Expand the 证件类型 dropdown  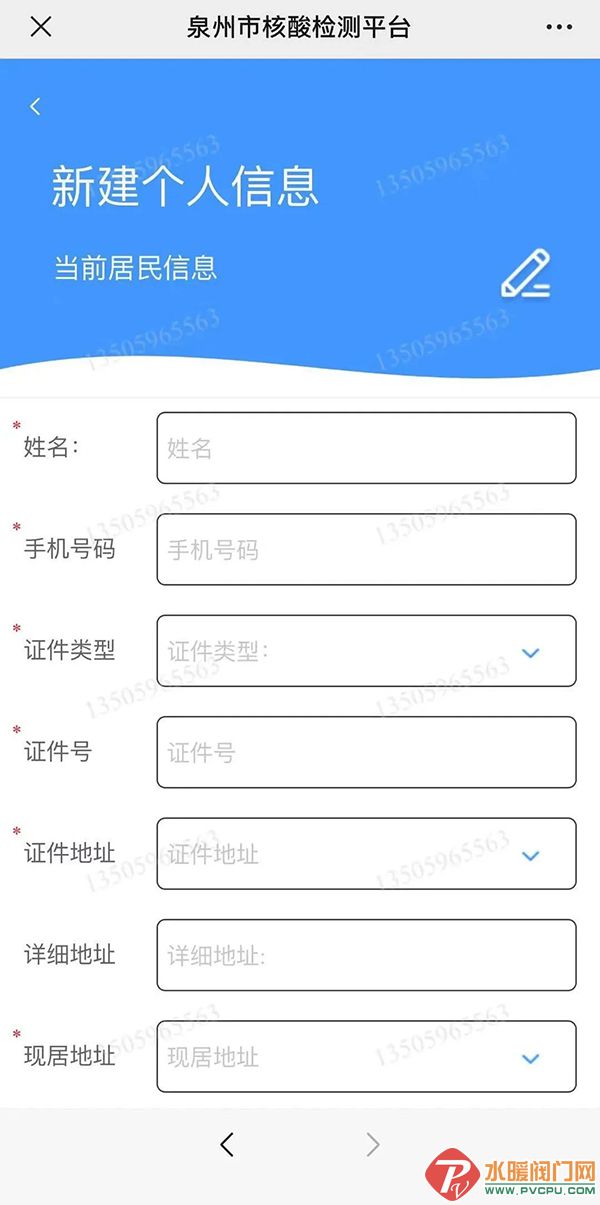[366, 651]
